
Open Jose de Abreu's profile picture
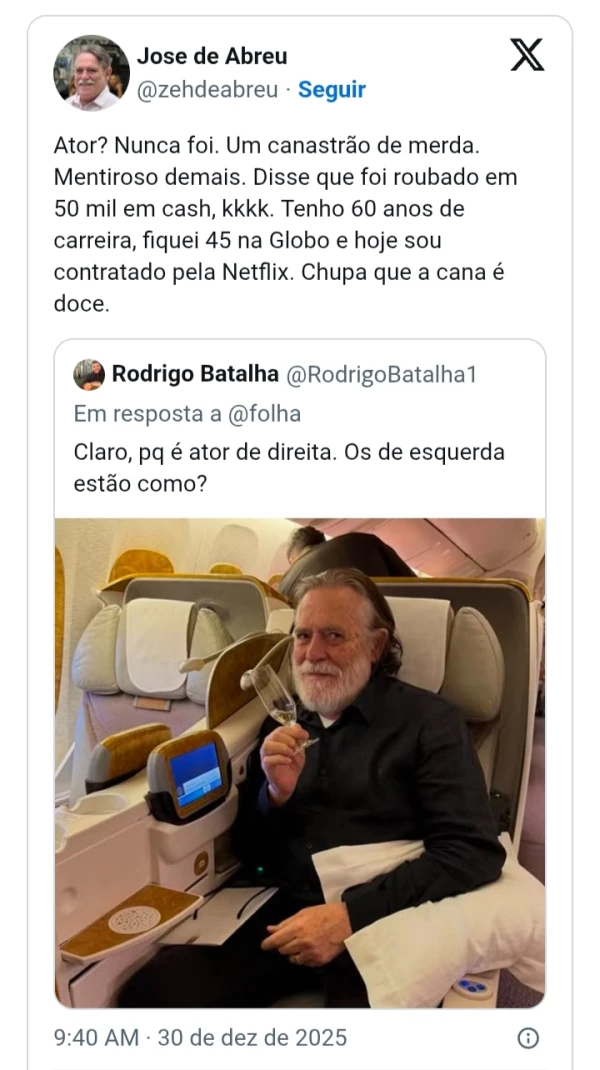coord(91,73)
